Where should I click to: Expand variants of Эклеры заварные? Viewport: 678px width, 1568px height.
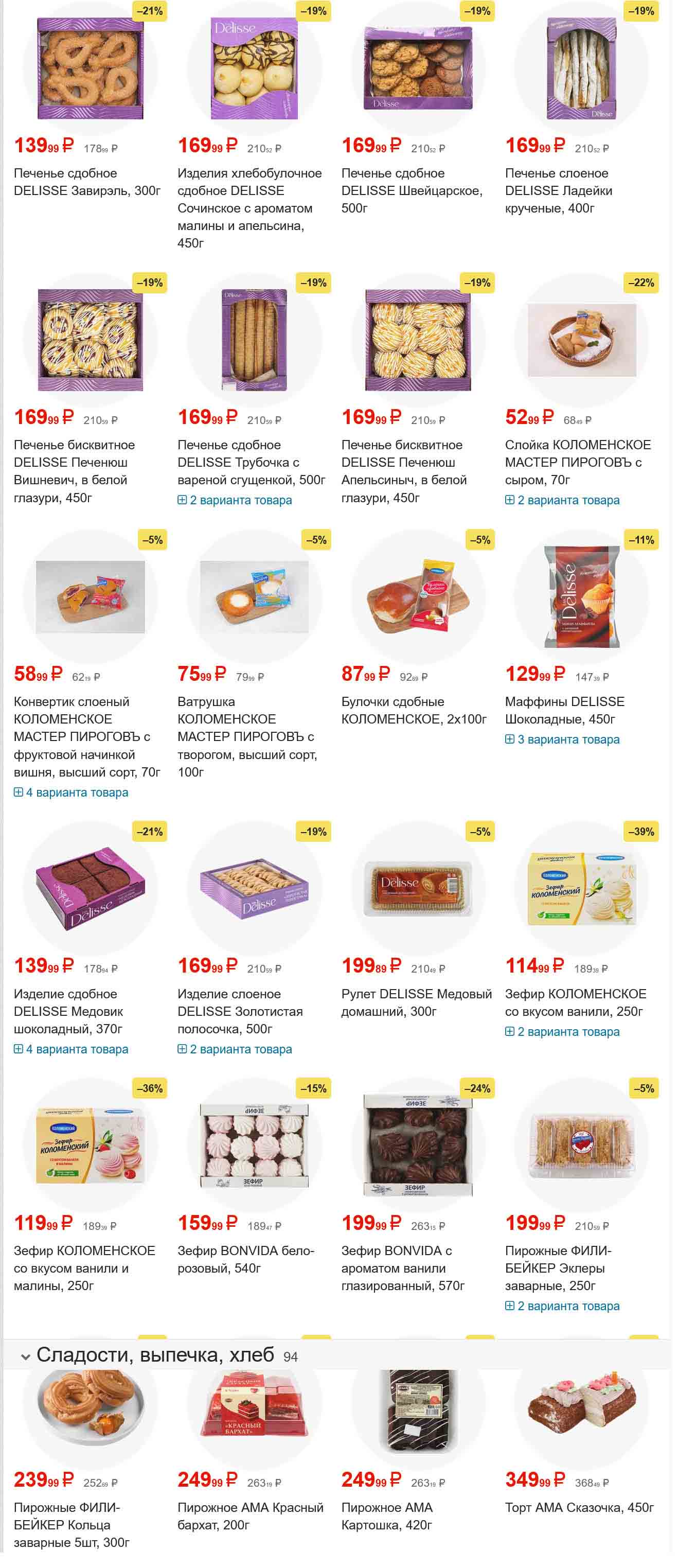(562, 1306)
